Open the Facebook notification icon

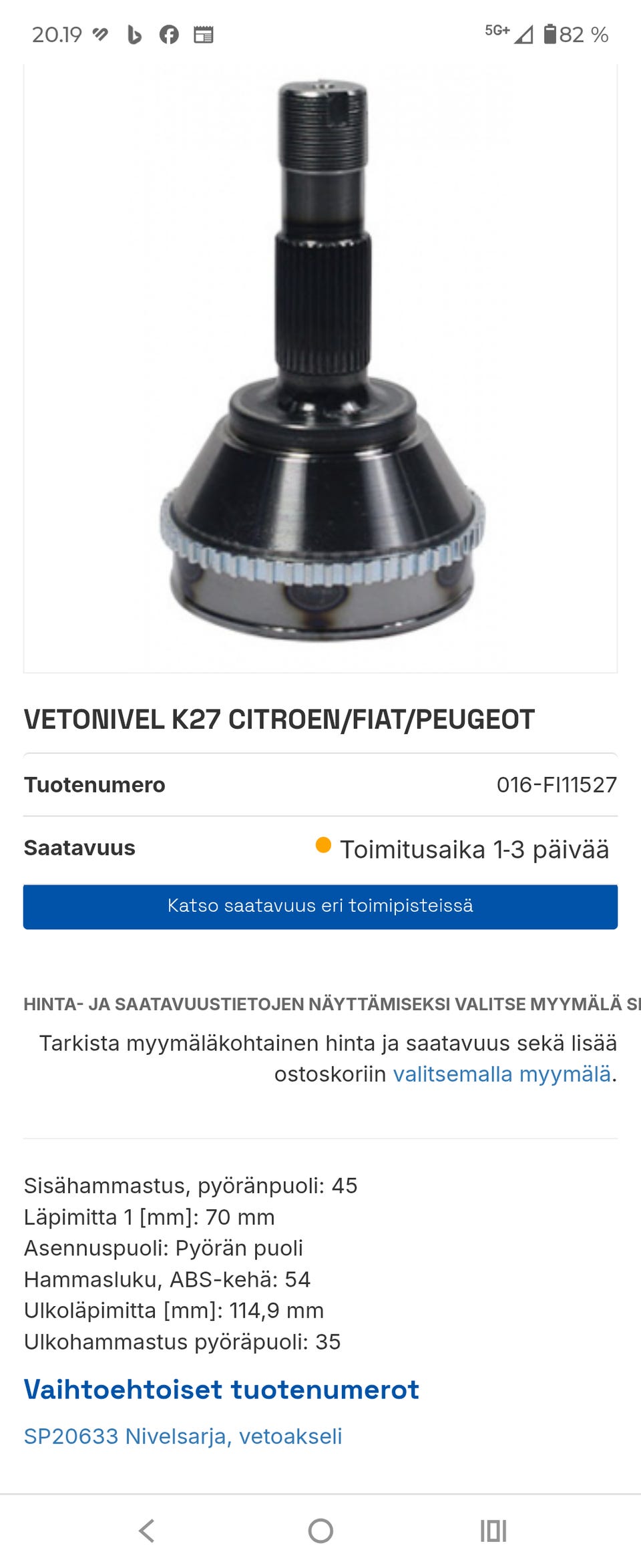169,35
